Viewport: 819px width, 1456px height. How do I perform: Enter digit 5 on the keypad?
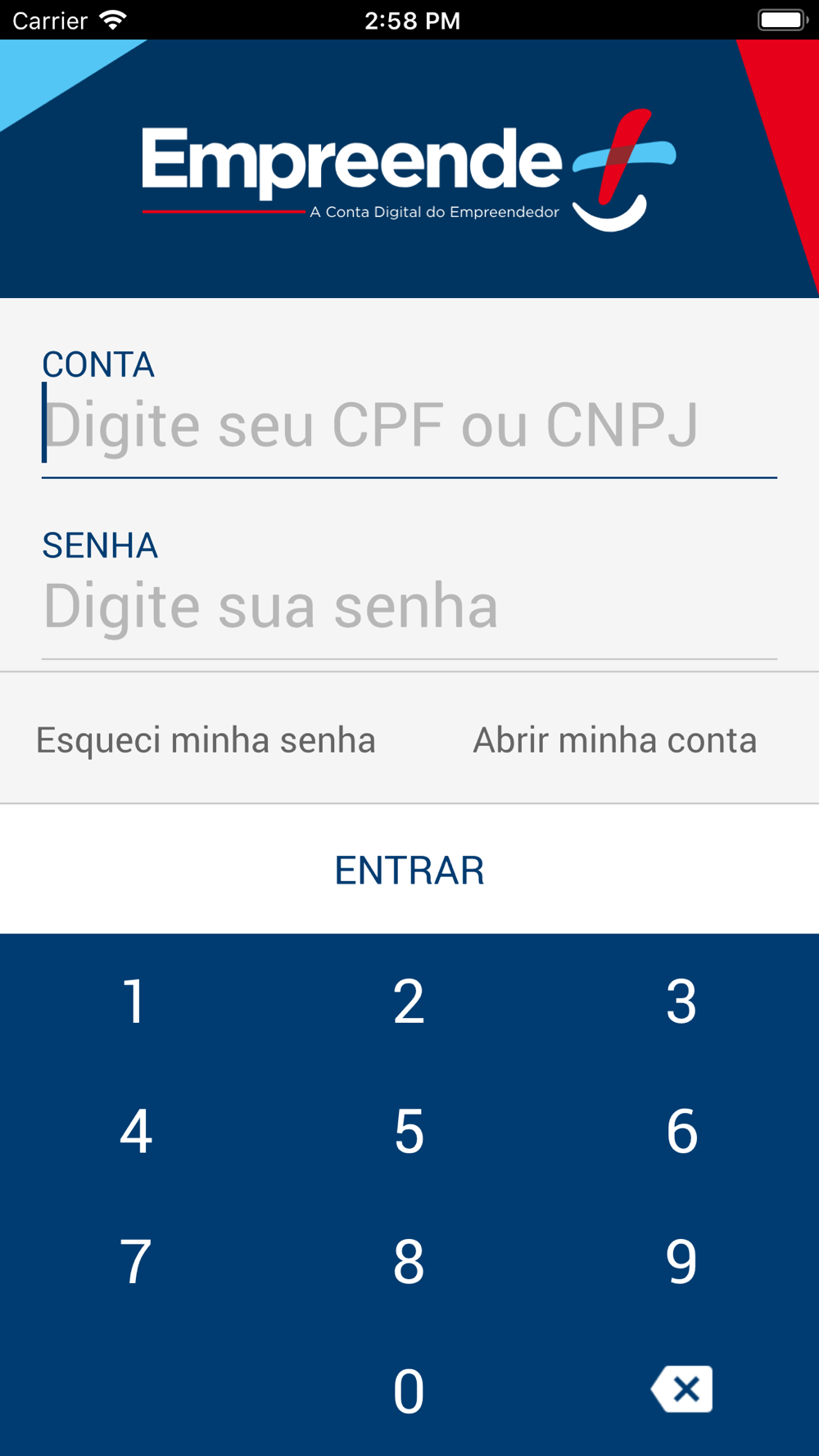409,1131
